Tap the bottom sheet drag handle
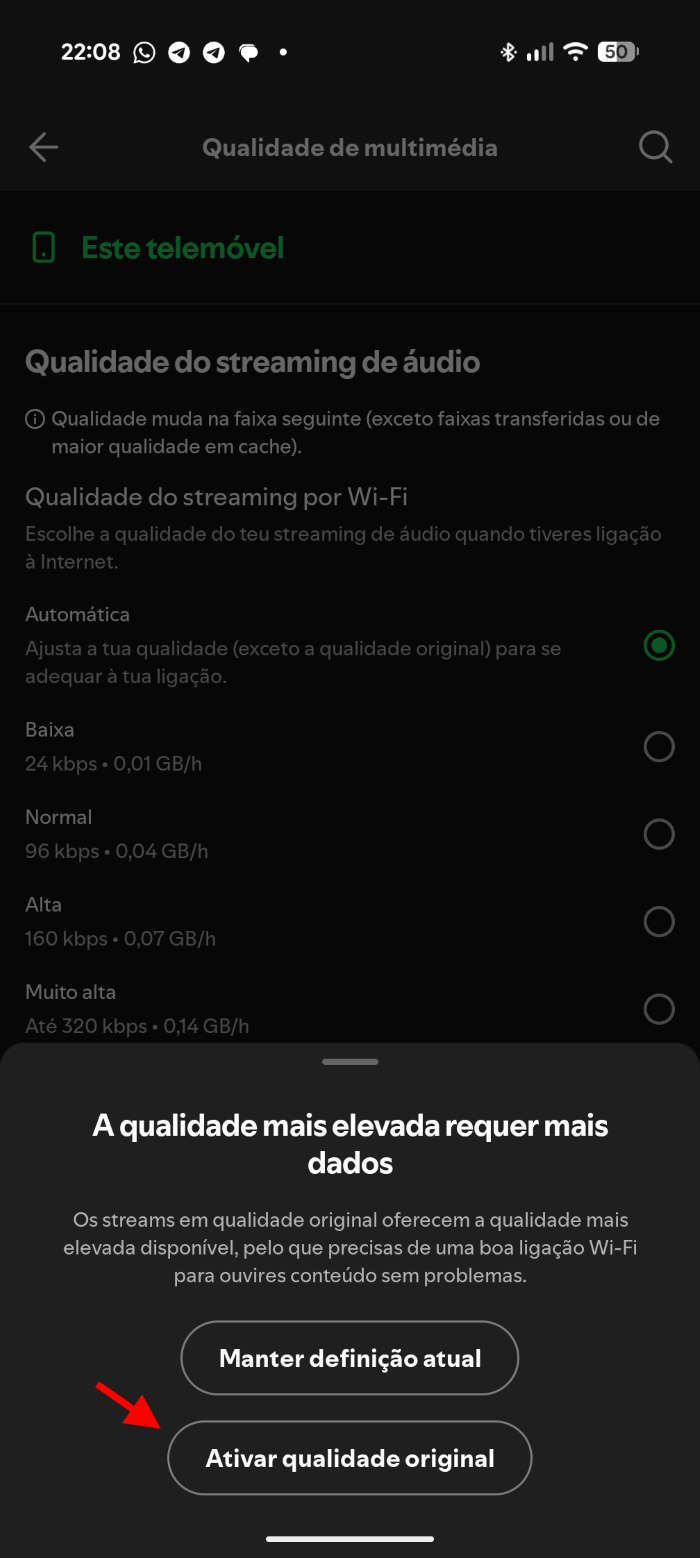Image resolution: width=700 pixels, height=1558 pixels. coord(350,1061)
